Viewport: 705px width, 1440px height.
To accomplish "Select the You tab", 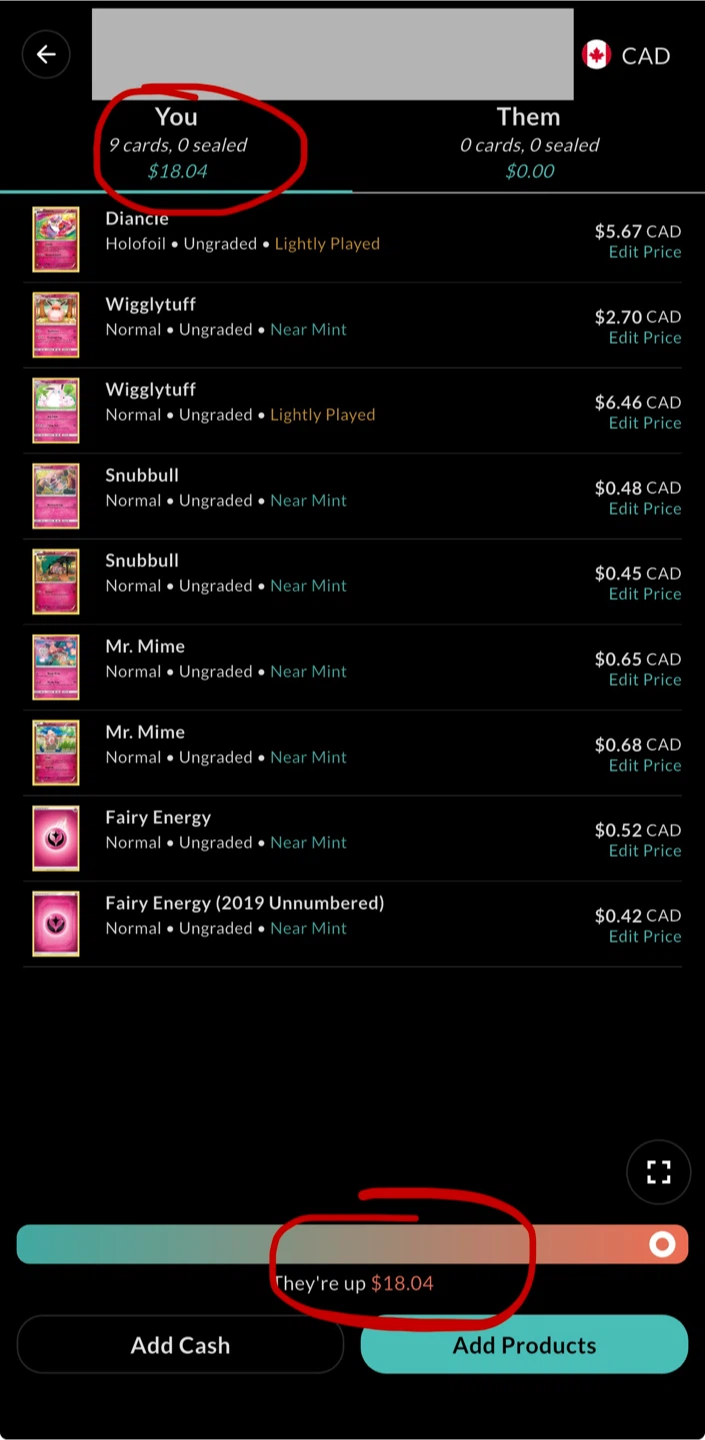I will [x=177, y=143].
